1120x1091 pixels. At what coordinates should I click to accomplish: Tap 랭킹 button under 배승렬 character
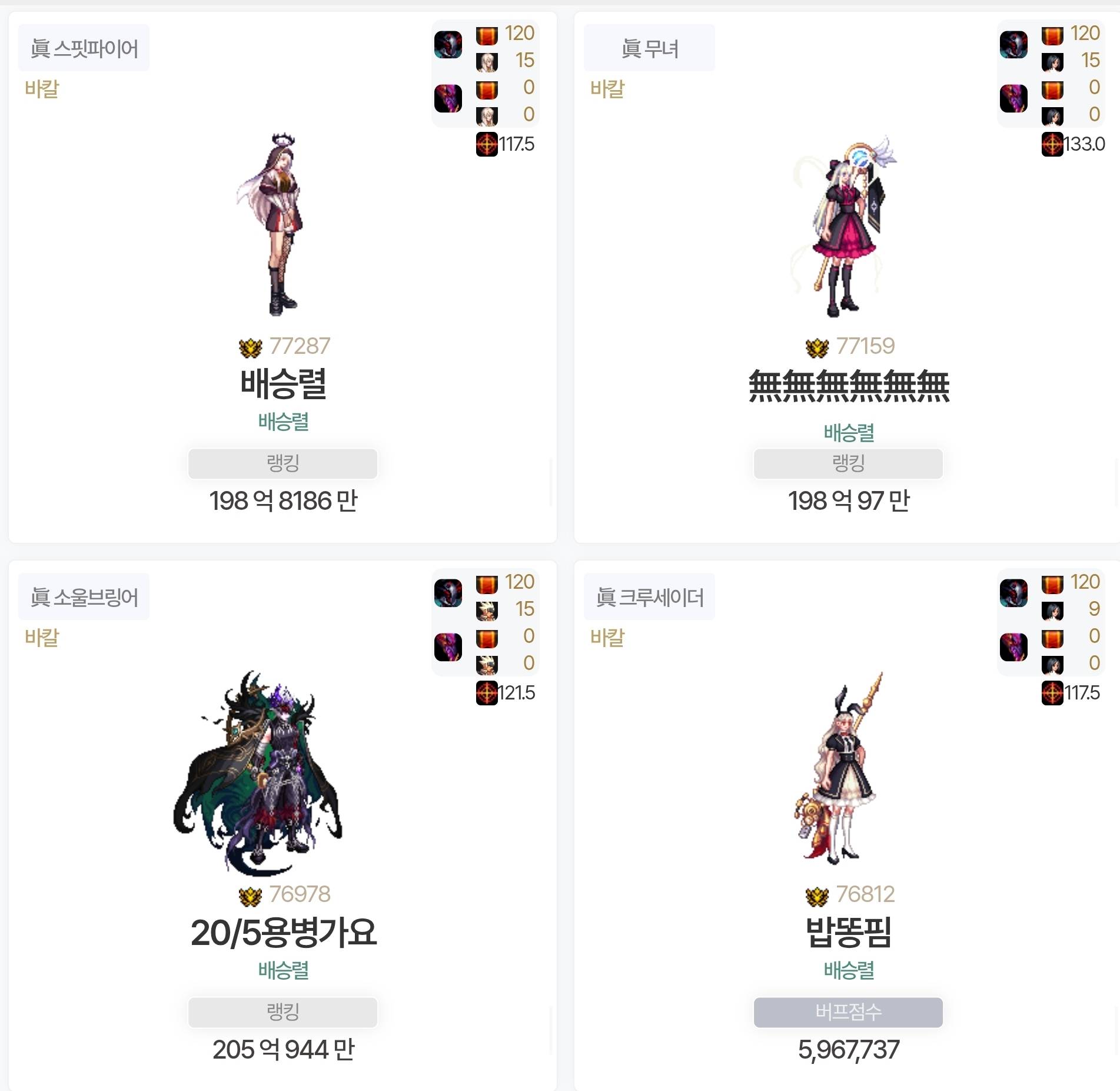coord(283,464)
